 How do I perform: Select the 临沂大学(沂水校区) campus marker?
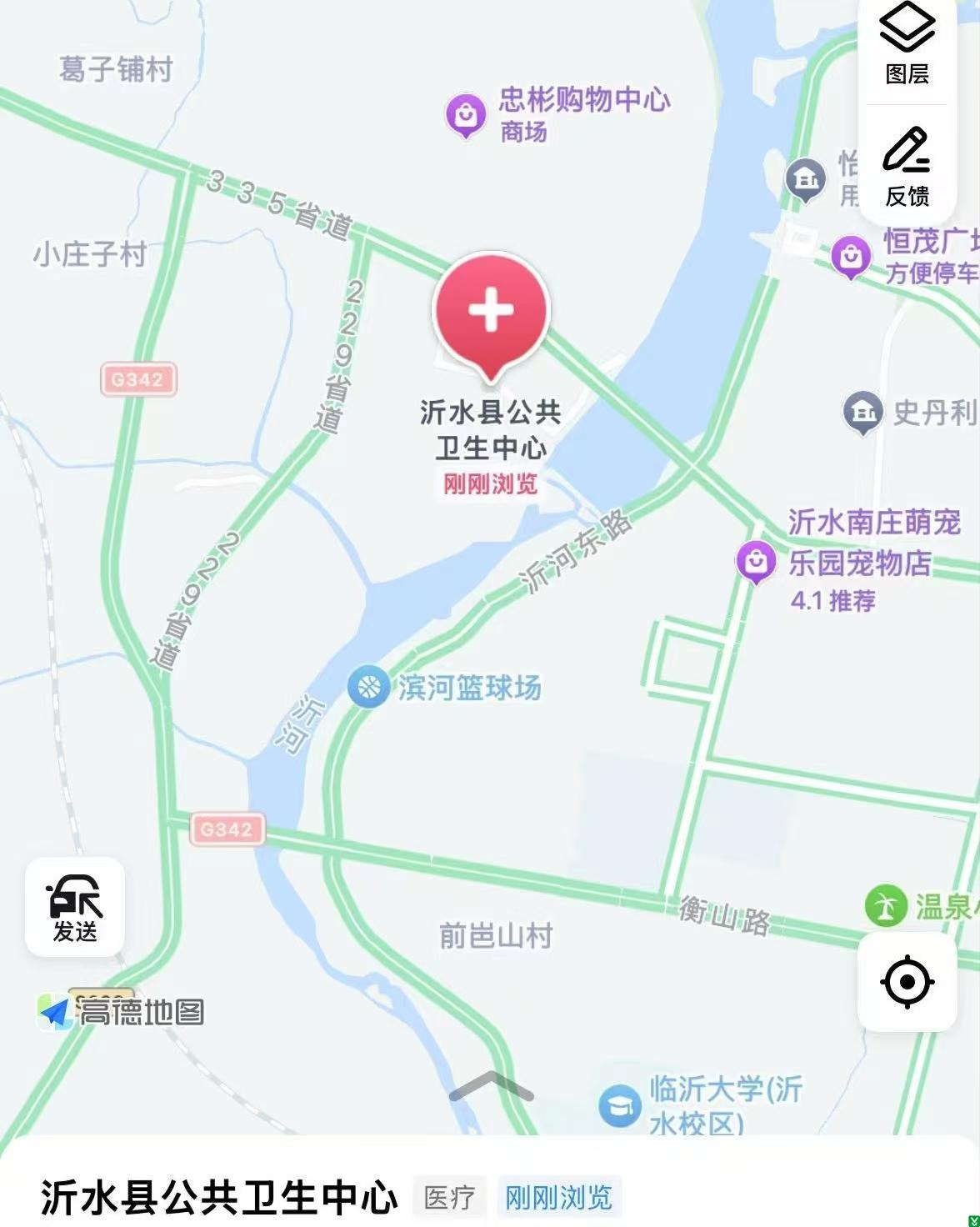(619, 1105)
